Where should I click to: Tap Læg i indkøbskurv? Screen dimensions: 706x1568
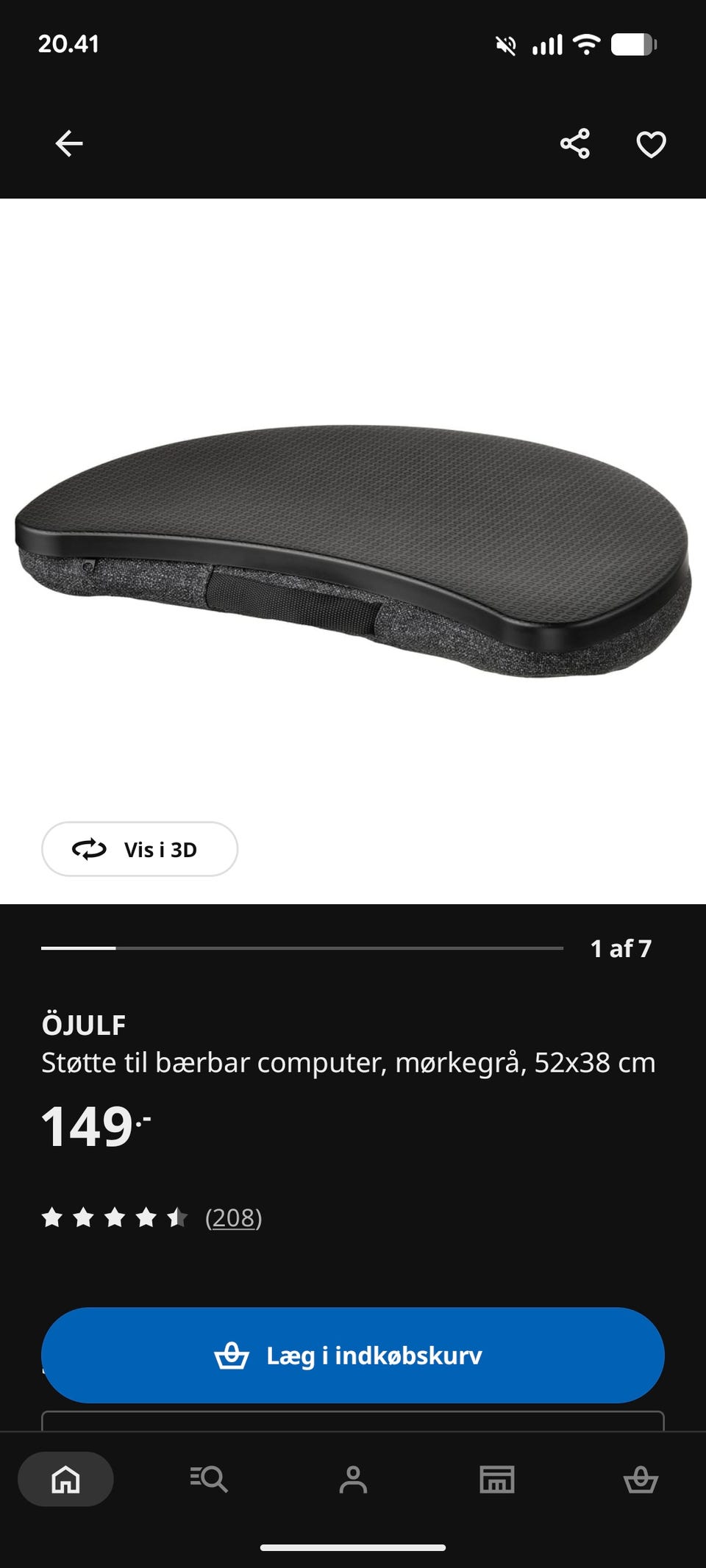pyautogui.click(x=353, y=1355)
